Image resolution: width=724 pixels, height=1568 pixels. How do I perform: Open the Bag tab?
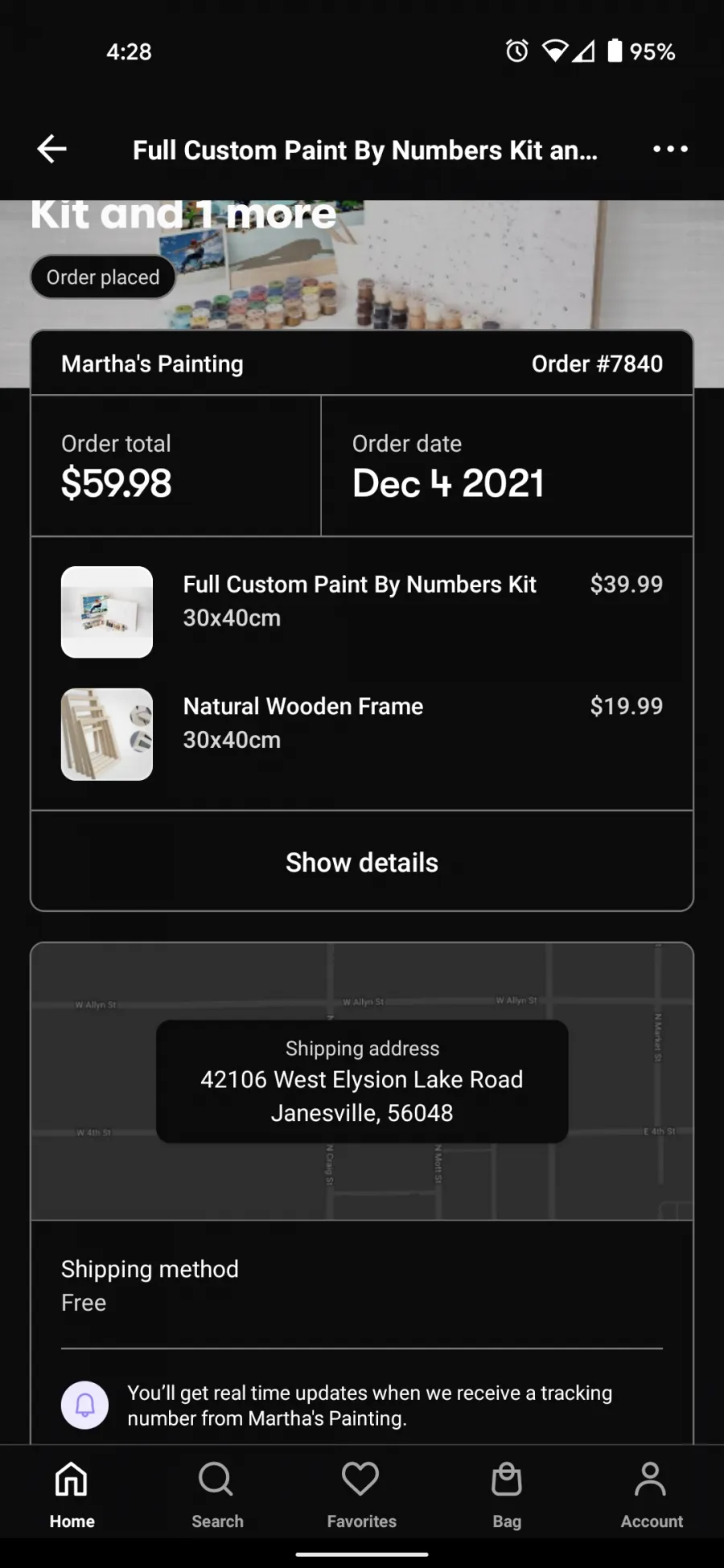507,1494
